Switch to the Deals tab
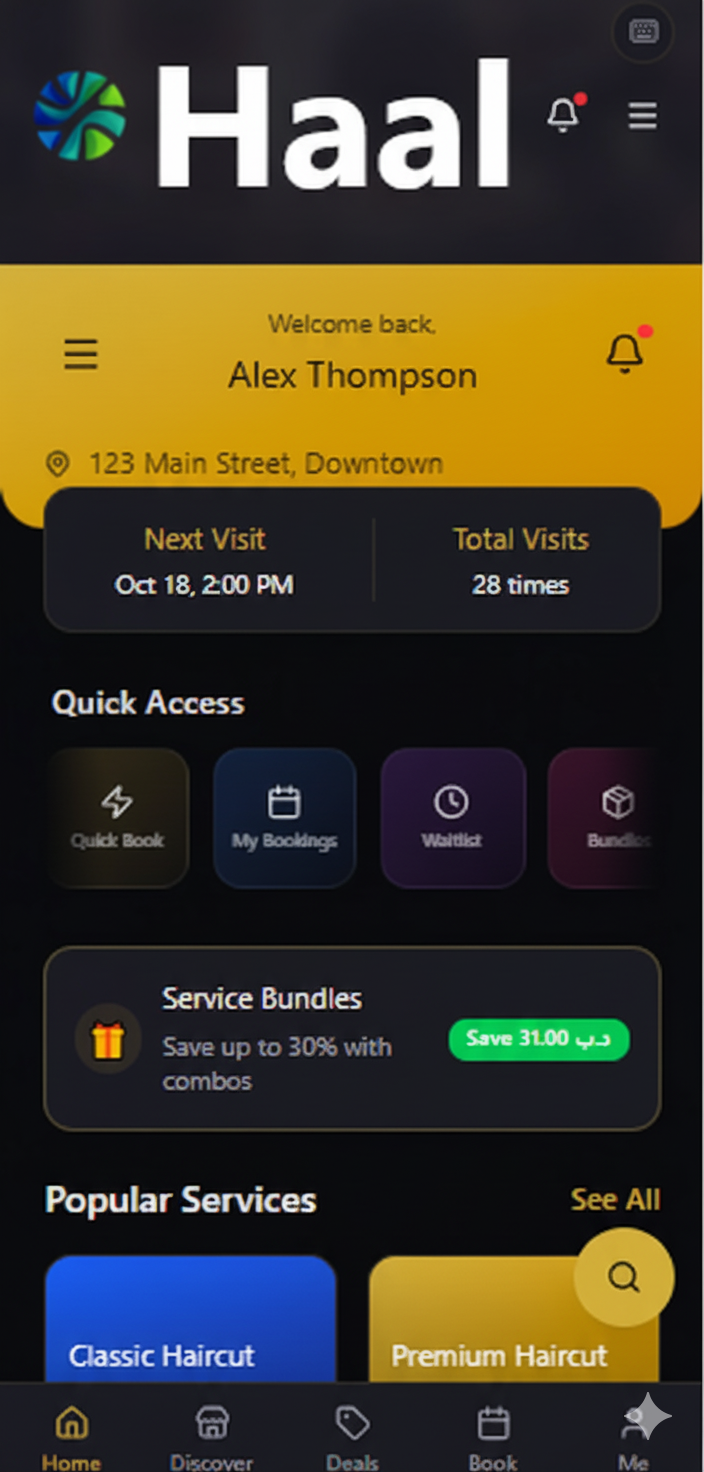The height and width of the screenshot is (1472, 704). coord(352,1436)
